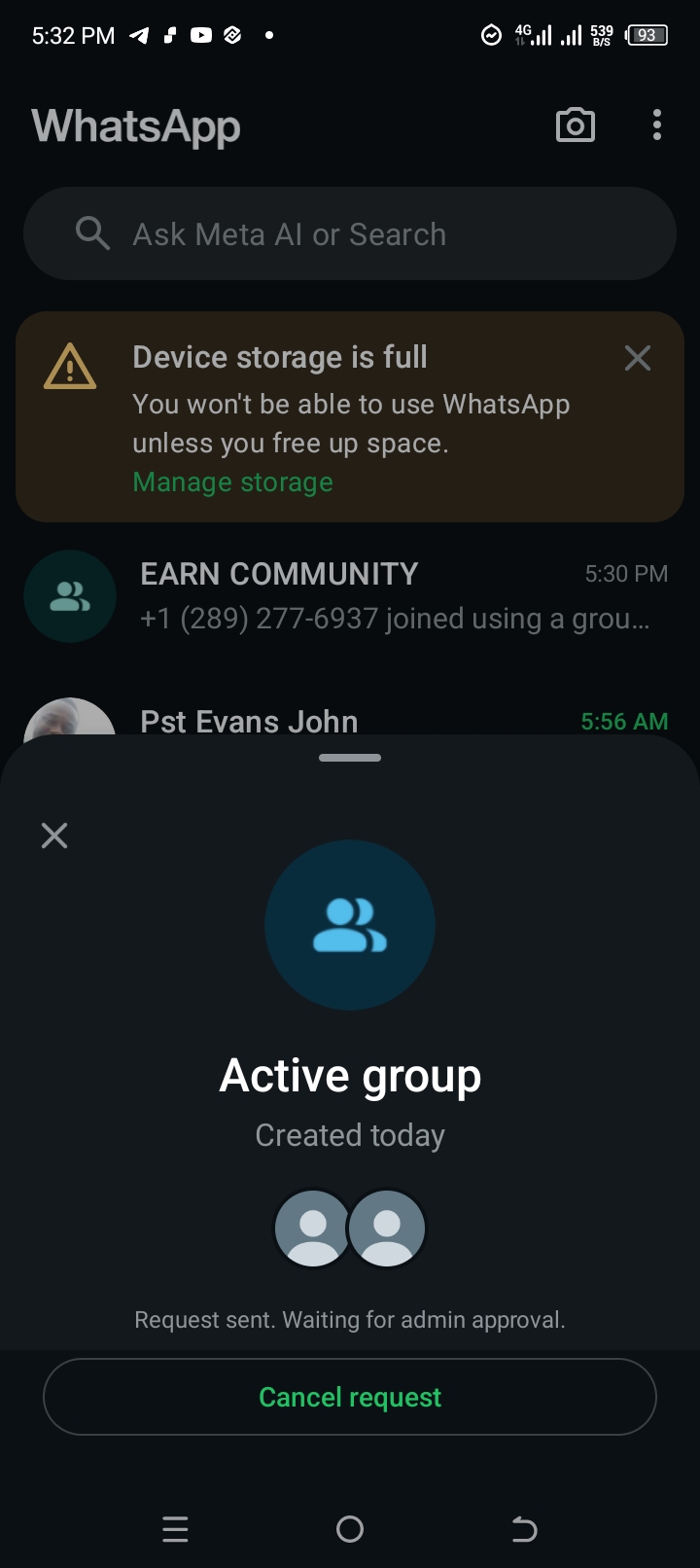Close the Active group bottom sheet
The width and height of the screenshot is (700, 1568).
point(54,836)
